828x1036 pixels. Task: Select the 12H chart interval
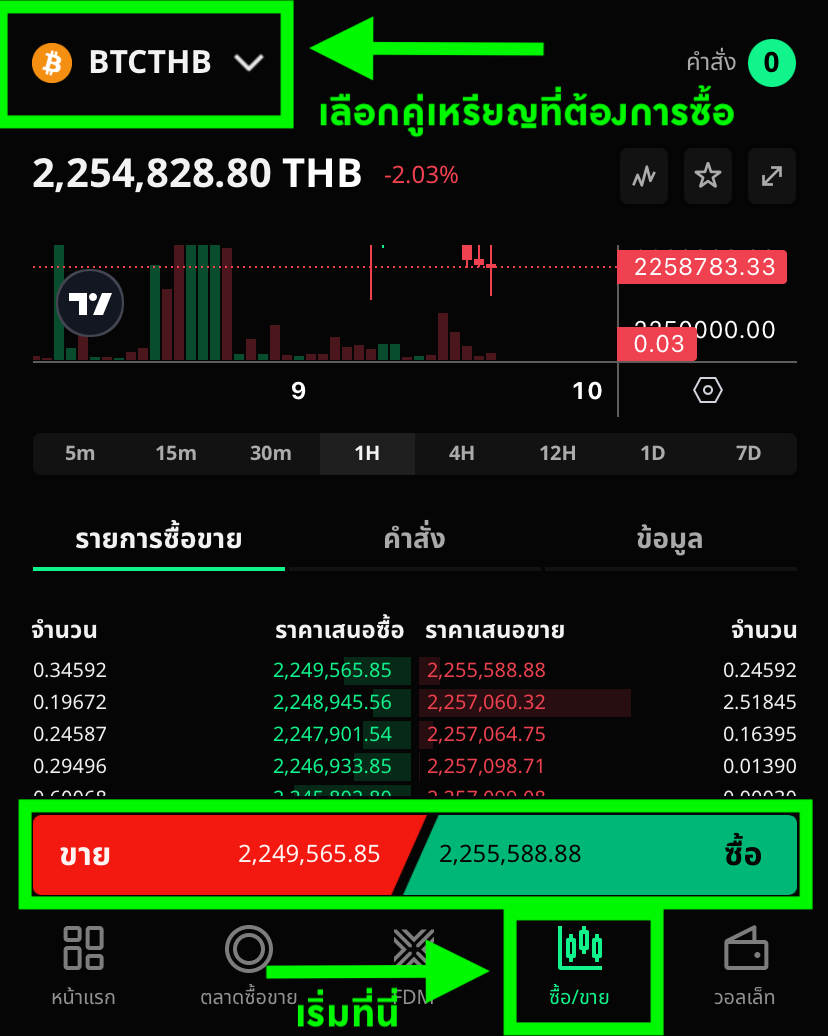[557, 453]
